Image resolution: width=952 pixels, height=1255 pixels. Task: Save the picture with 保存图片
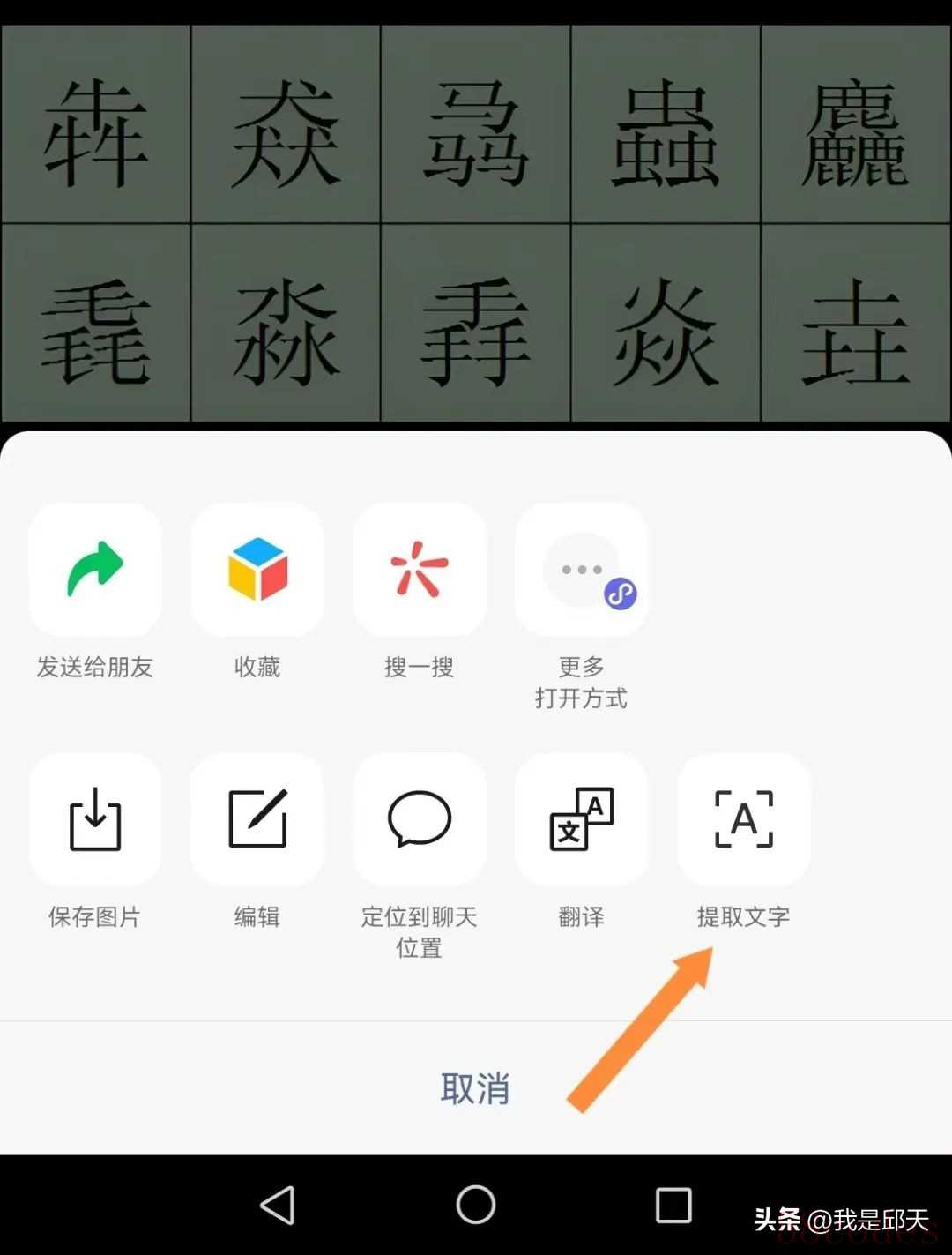pyautogui.click(x=95, y=819)
